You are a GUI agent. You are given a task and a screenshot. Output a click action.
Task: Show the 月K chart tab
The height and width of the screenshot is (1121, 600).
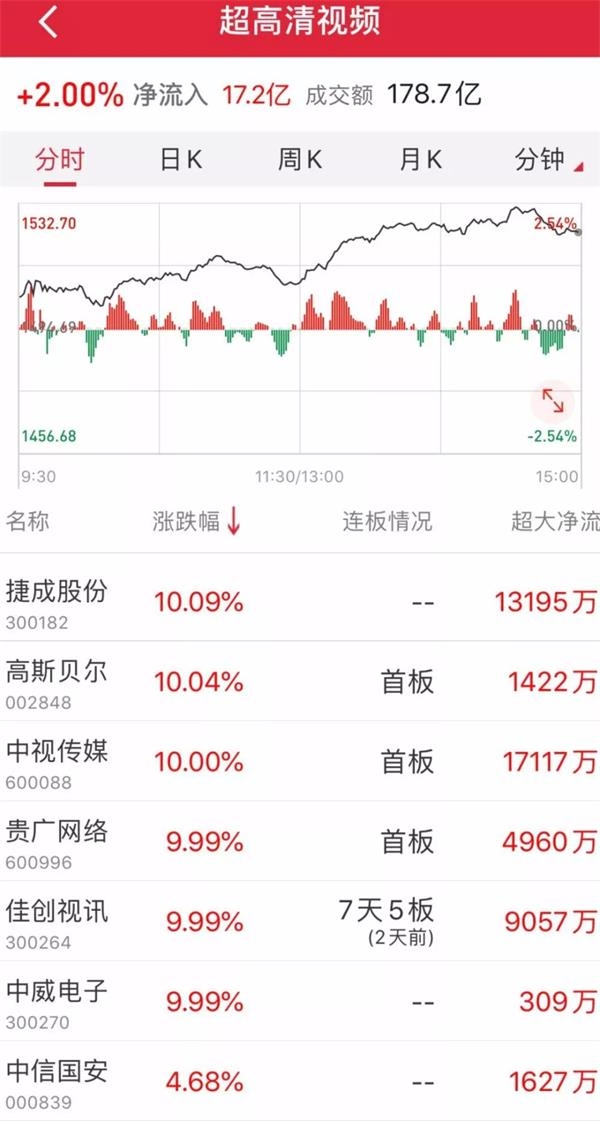click(x=420, y=159)
